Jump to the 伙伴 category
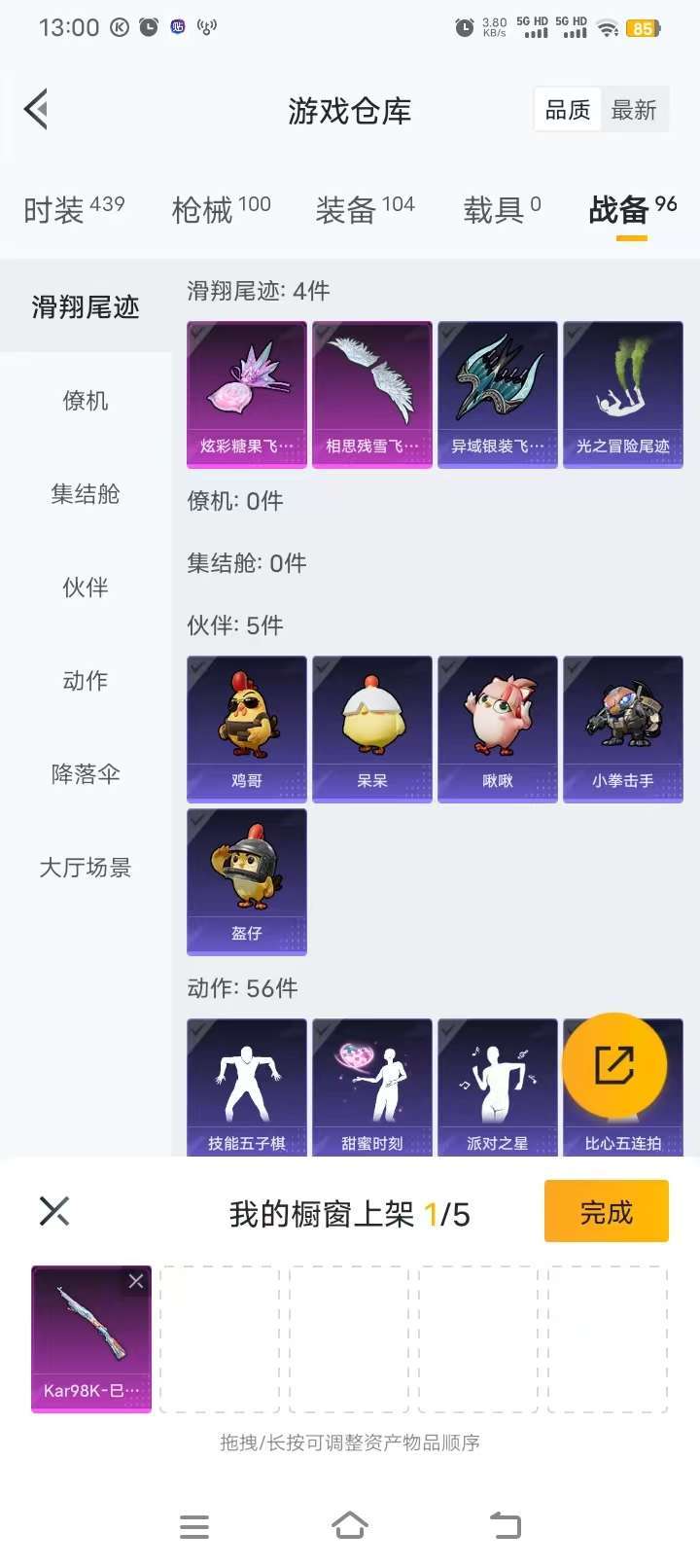The height and width of the screenshot is (1568, 700). click(86, 588)
